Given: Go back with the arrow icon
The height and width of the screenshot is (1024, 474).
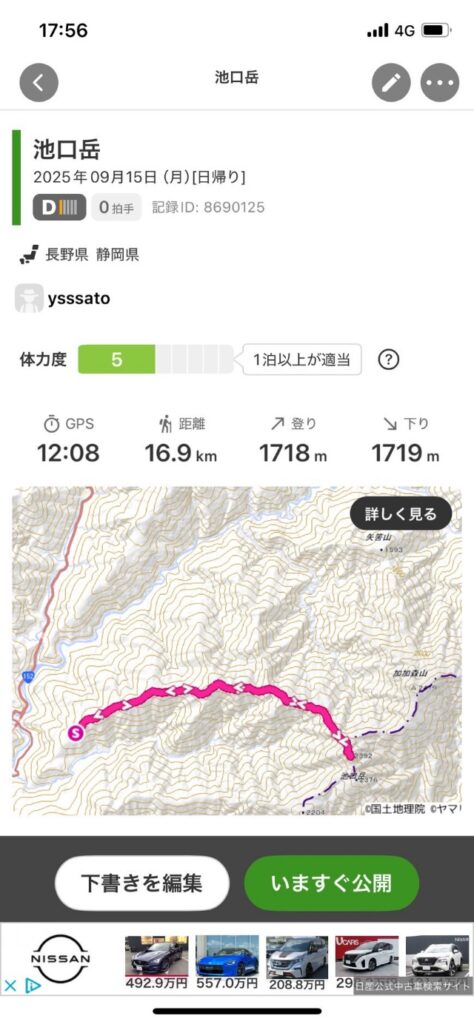Looking at the screenshot, I should (39, 82).
